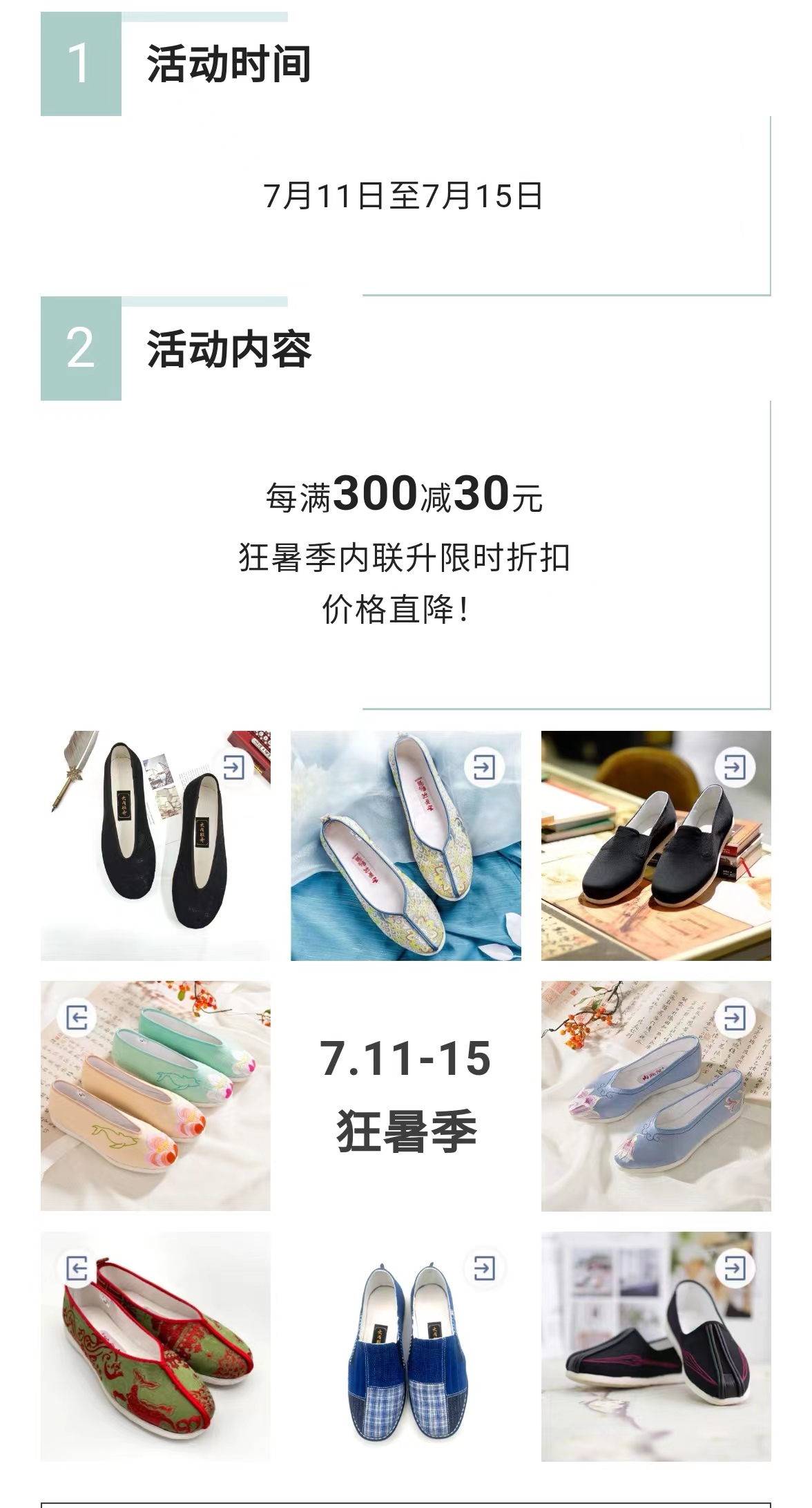Open the black shoes with red stripes tile
This screenshot has height=1508, width=812.
tap(655, 1346)
